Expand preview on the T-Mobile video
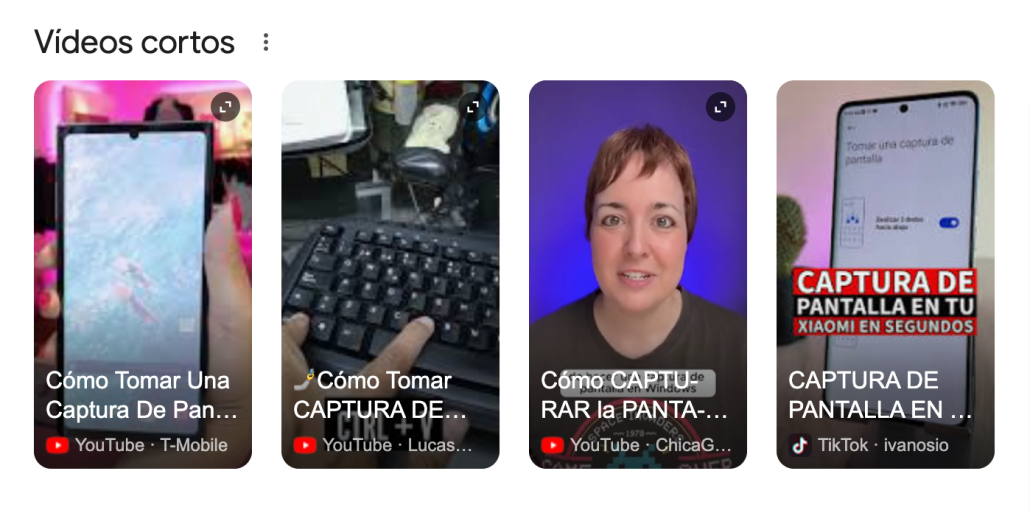Screen dimensions: 1030x513 pyautogui.click(x=225, y=107)
